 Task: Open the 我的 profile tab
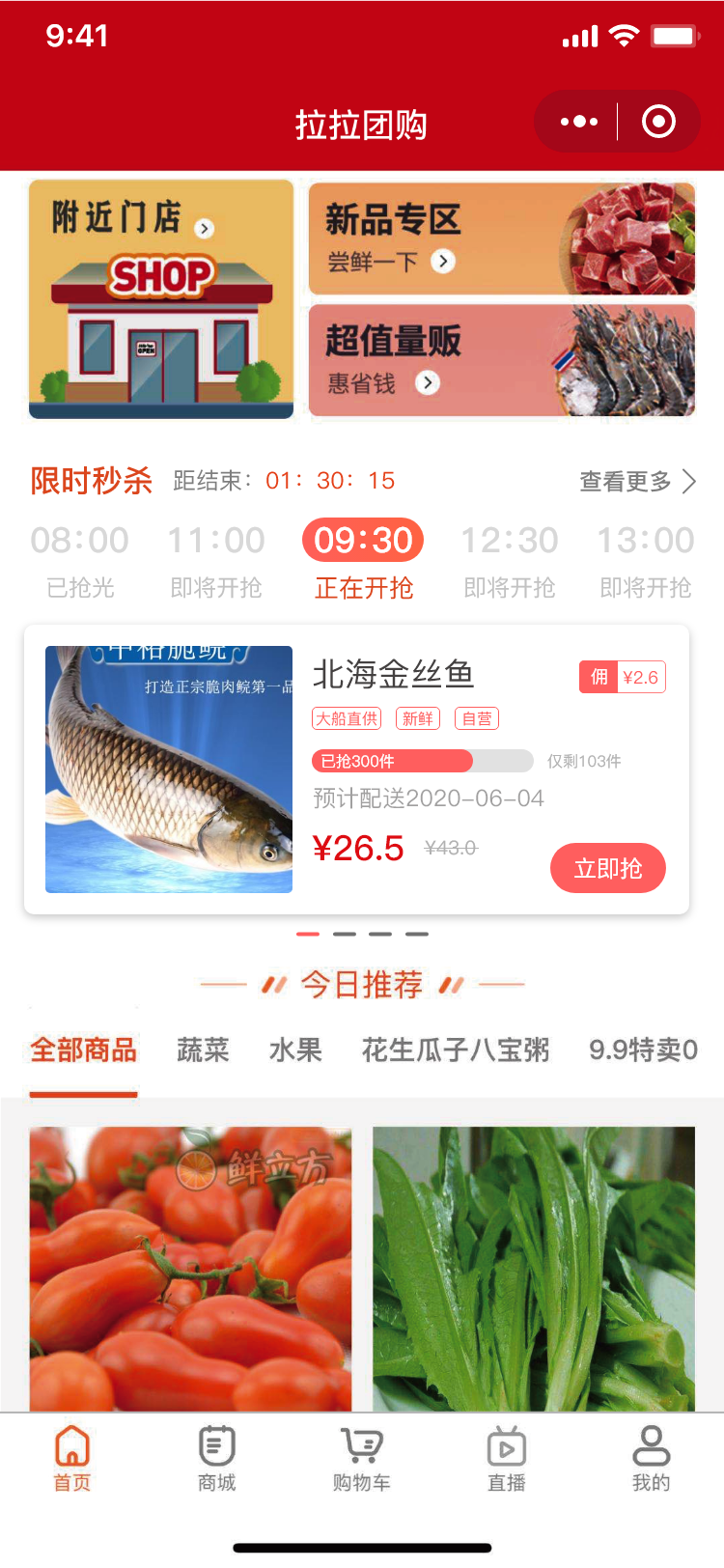[x=651, y=1458]
